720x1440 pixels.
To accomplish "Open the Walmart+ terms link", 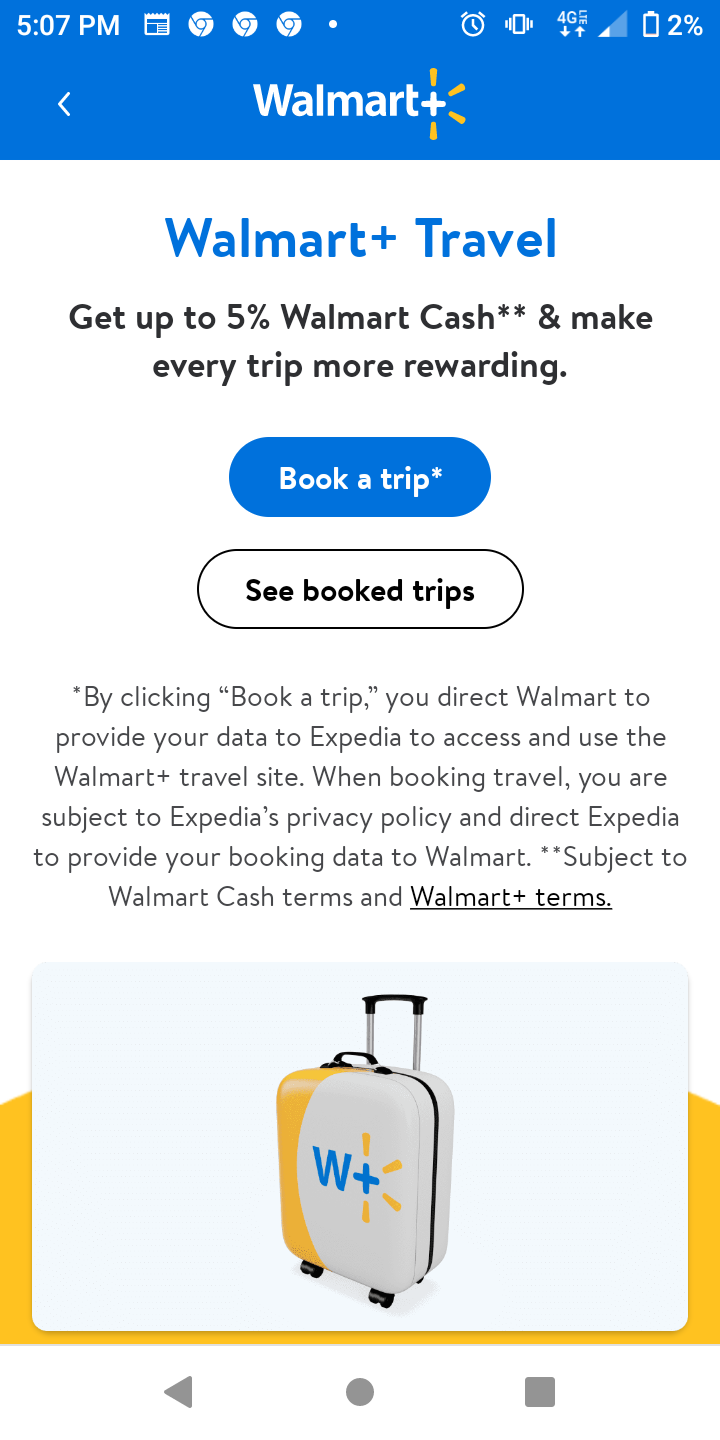I will (x=510, y=897).
